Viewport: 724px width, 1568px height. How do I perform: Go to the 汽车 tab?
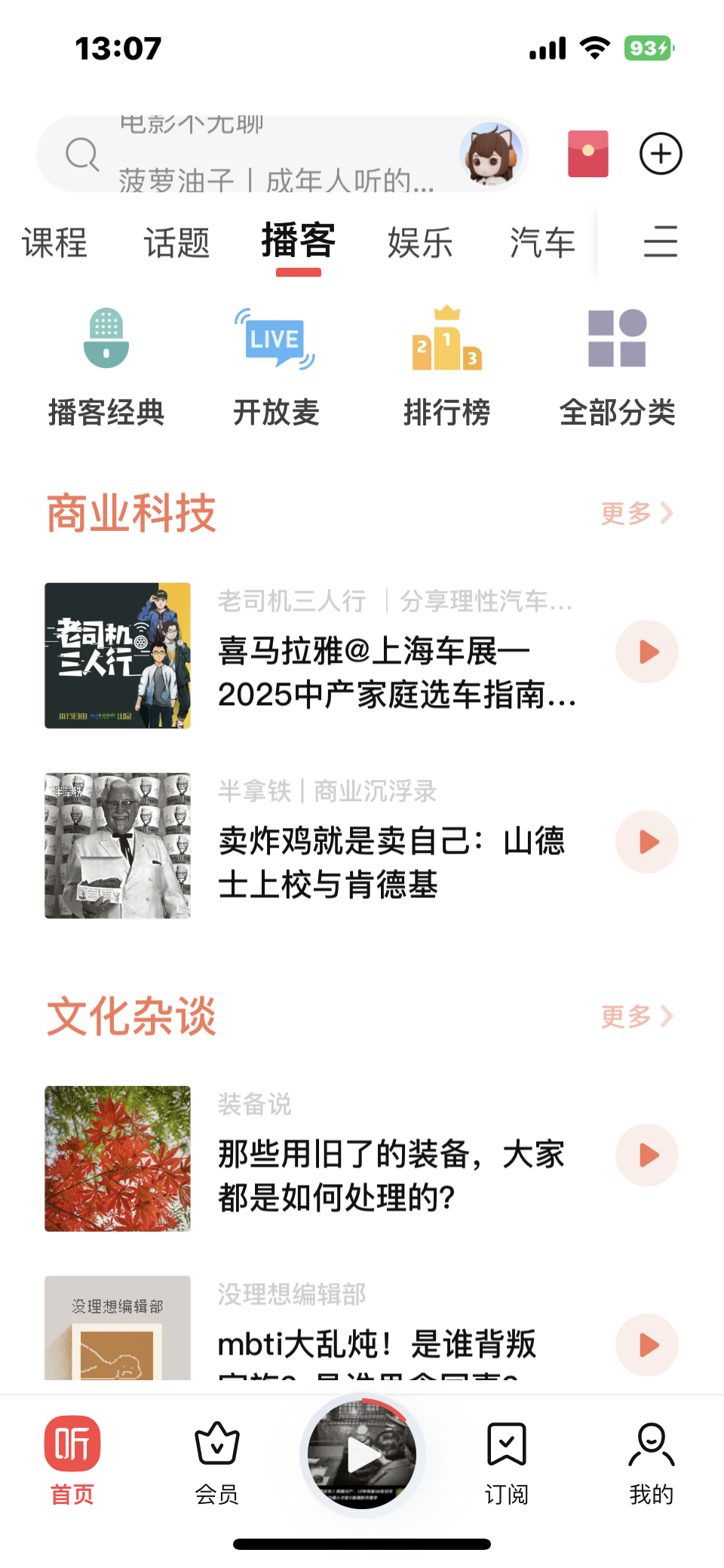click(x=542, y=243)
